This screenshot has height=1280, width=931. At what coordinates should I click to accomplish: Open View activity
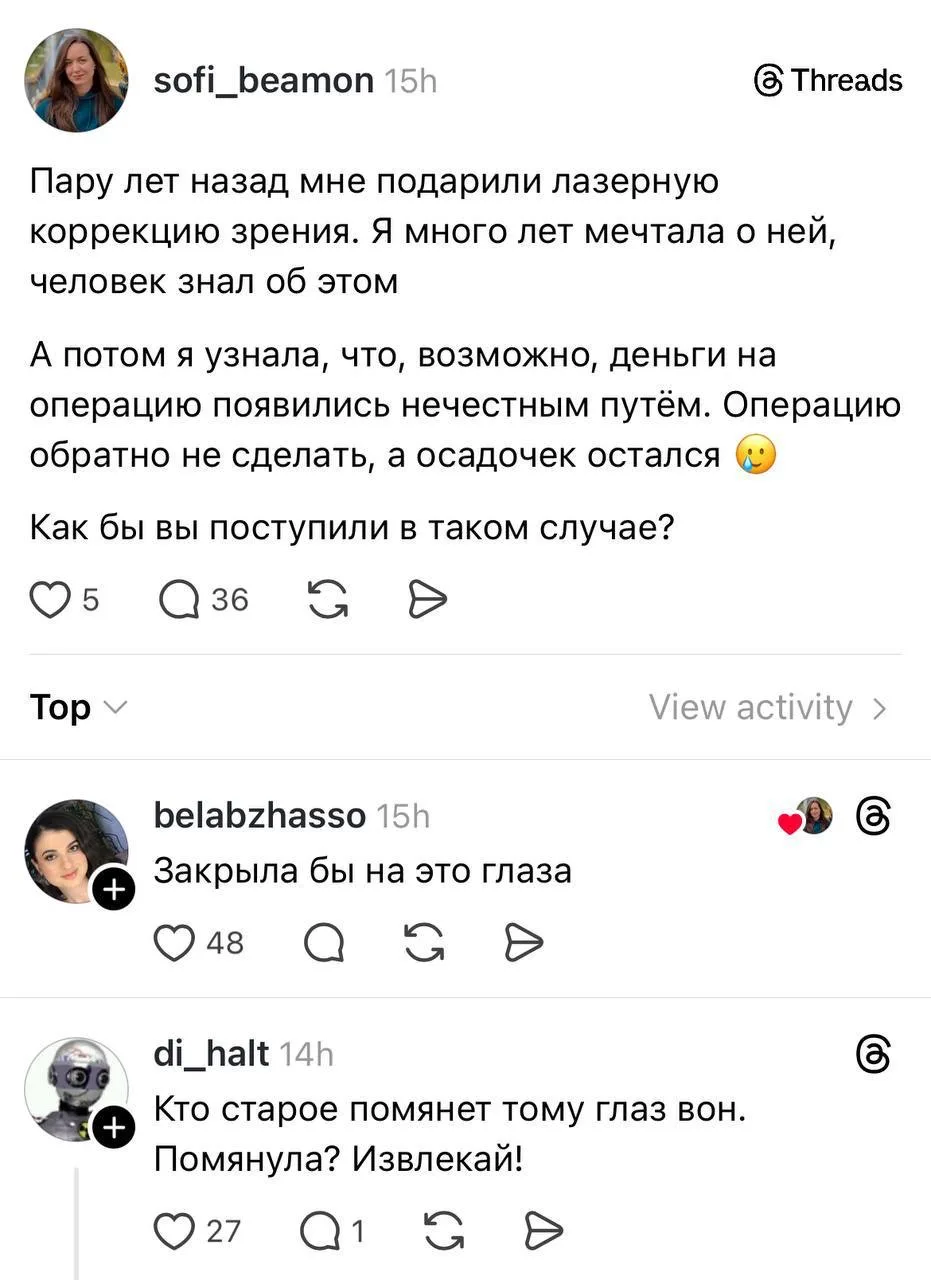[766, 708]
